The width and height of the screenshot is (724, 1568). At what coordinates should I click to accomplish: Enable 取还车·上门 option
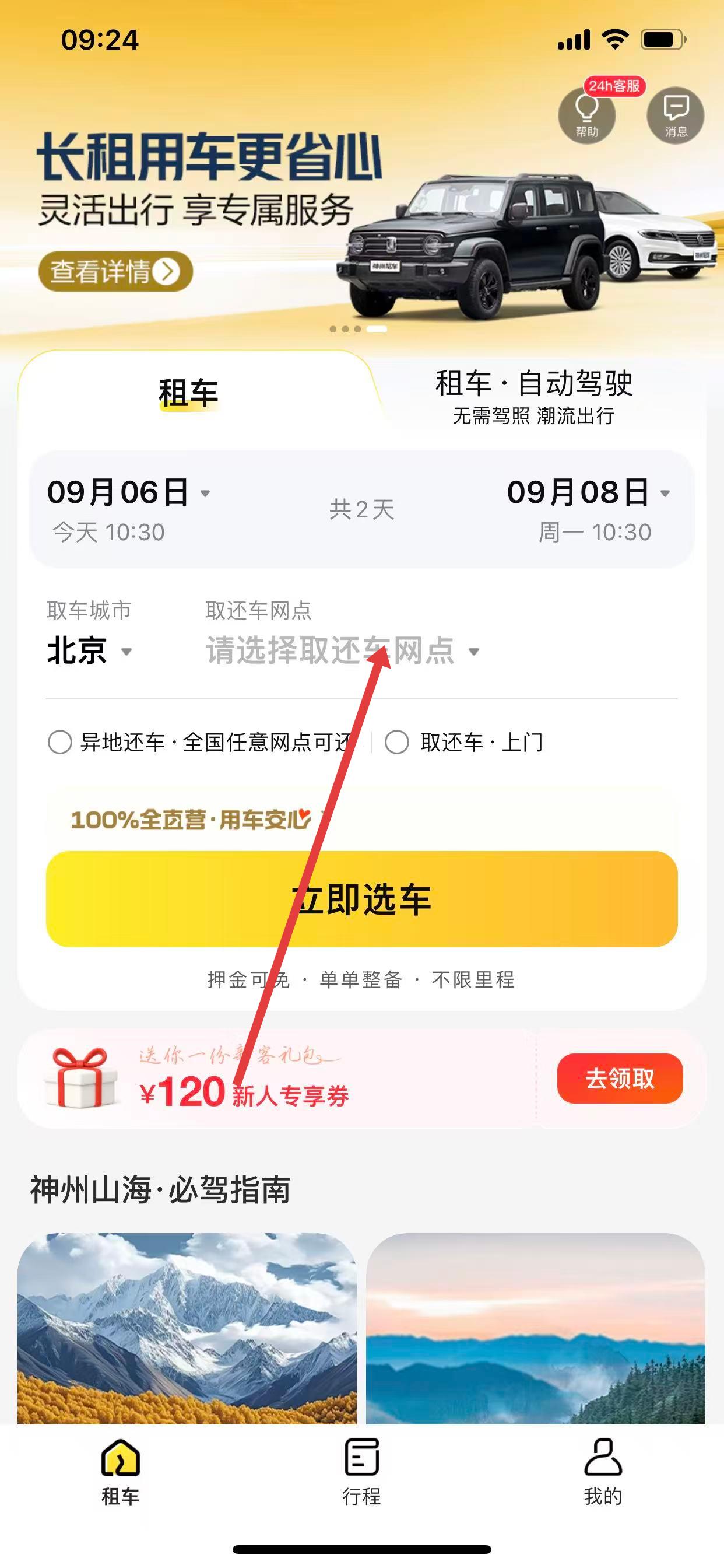click(398, 742)
